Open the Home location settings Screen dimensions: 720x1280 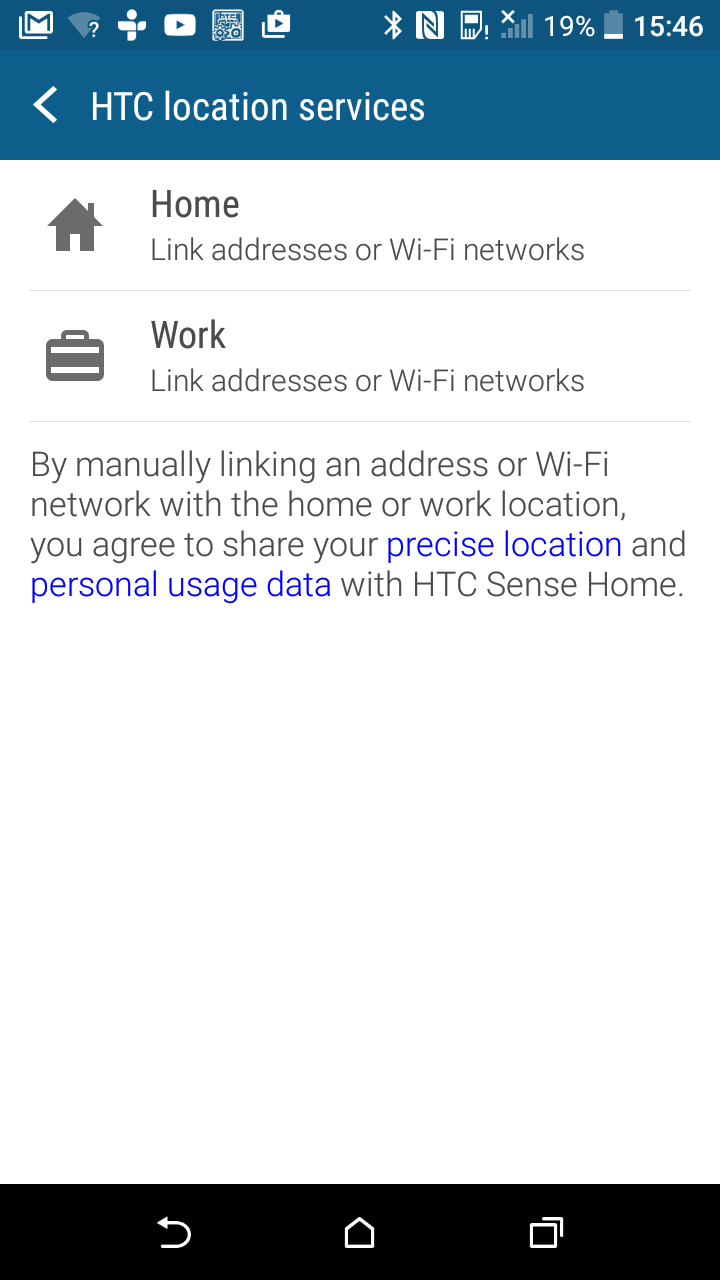[360, 226]
